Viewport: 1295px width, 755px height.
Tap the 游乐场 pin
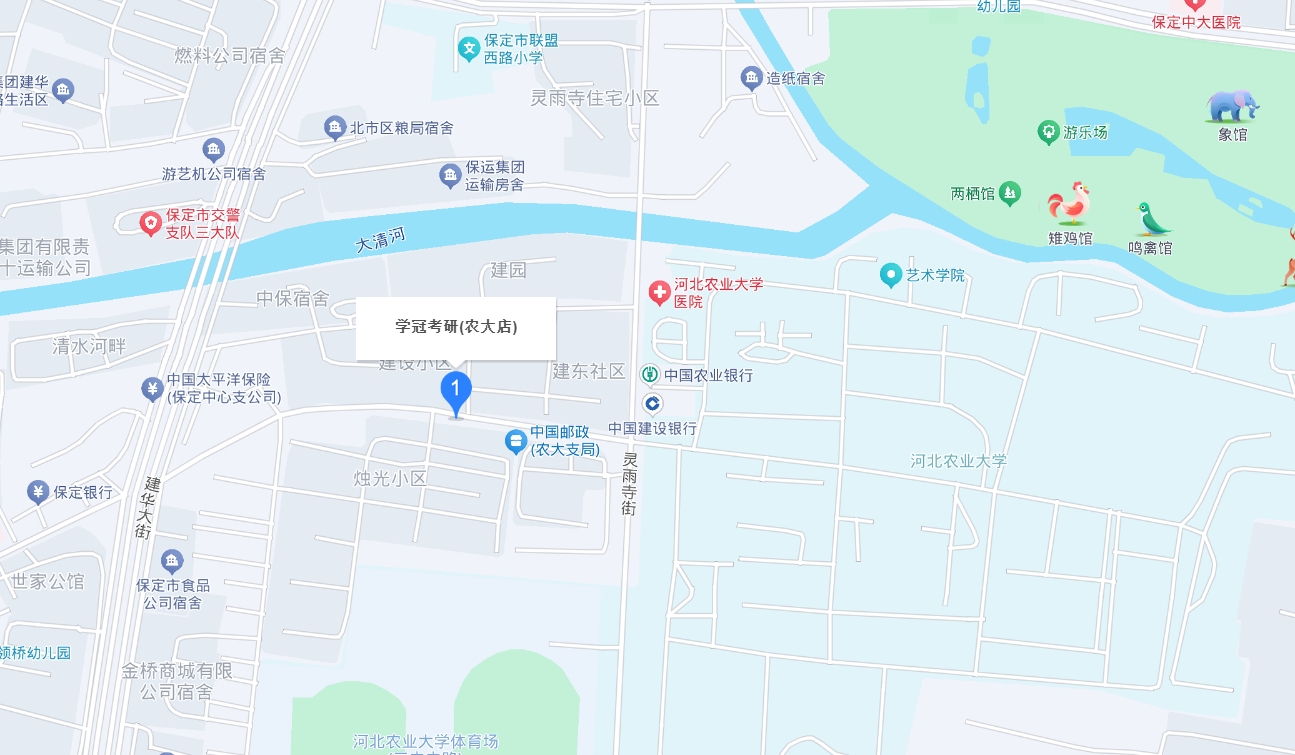(x=1048, y=131)
